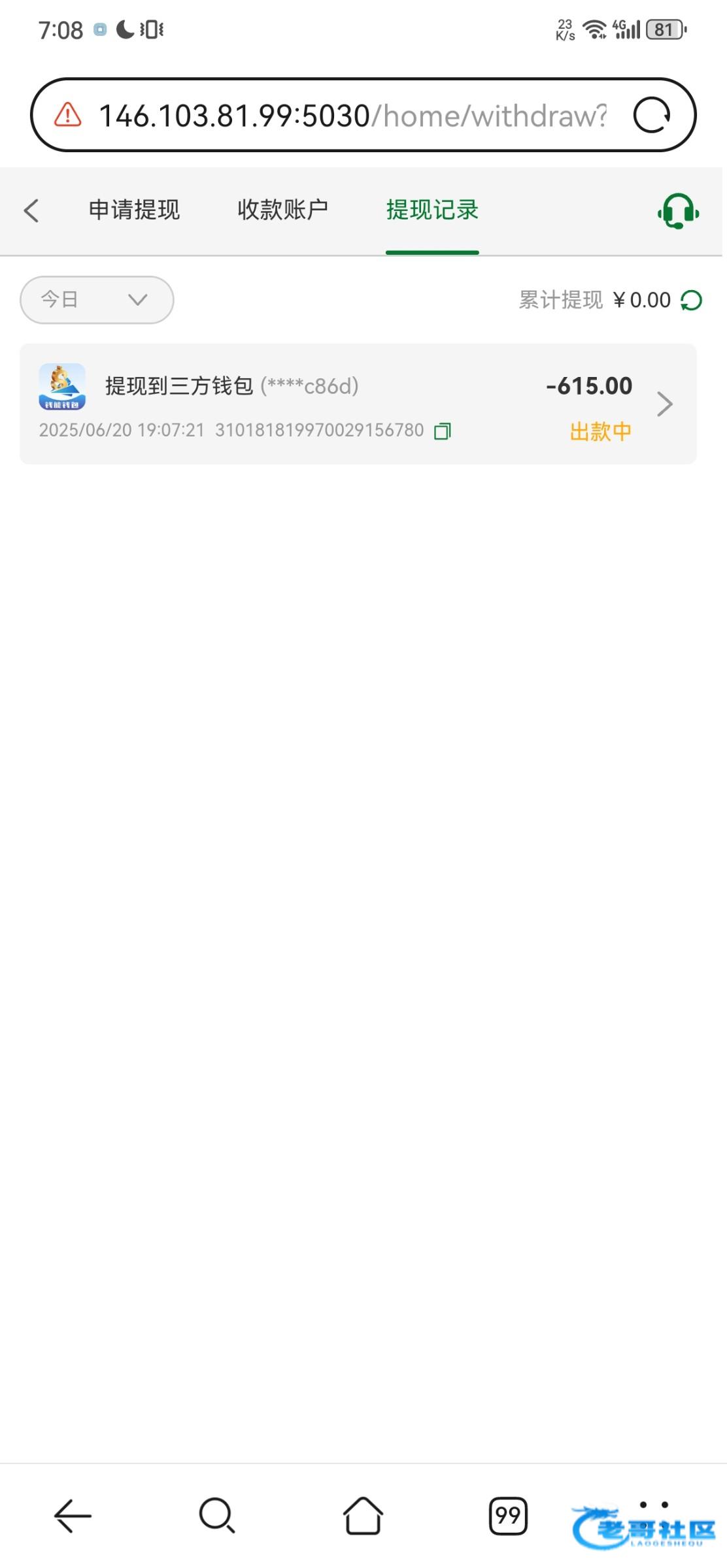
Task: Contact customer service via headset icon
Action: point(678,211)
